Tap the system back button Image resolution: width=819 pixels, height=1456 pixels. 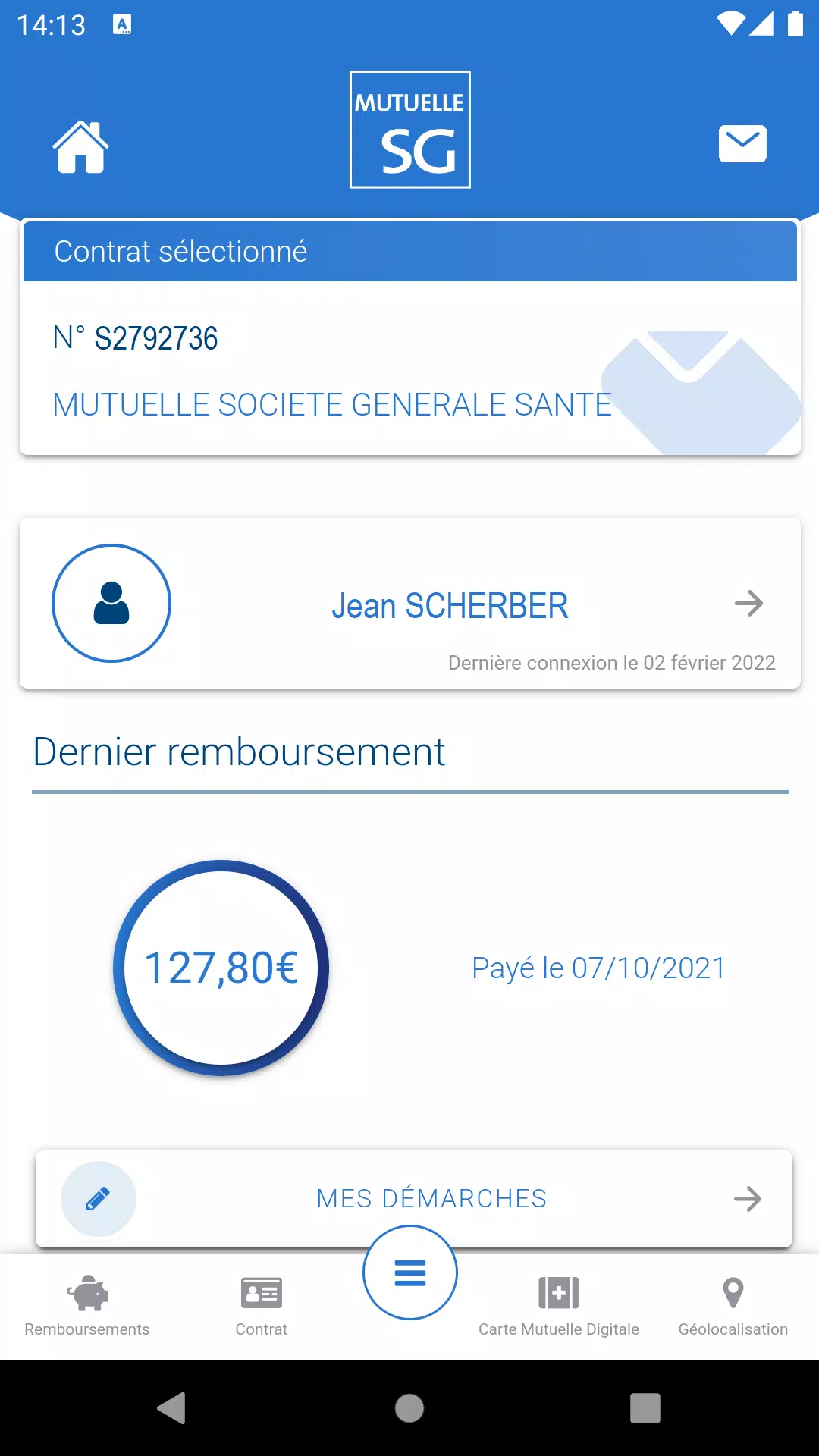[x=172, y=1408]
